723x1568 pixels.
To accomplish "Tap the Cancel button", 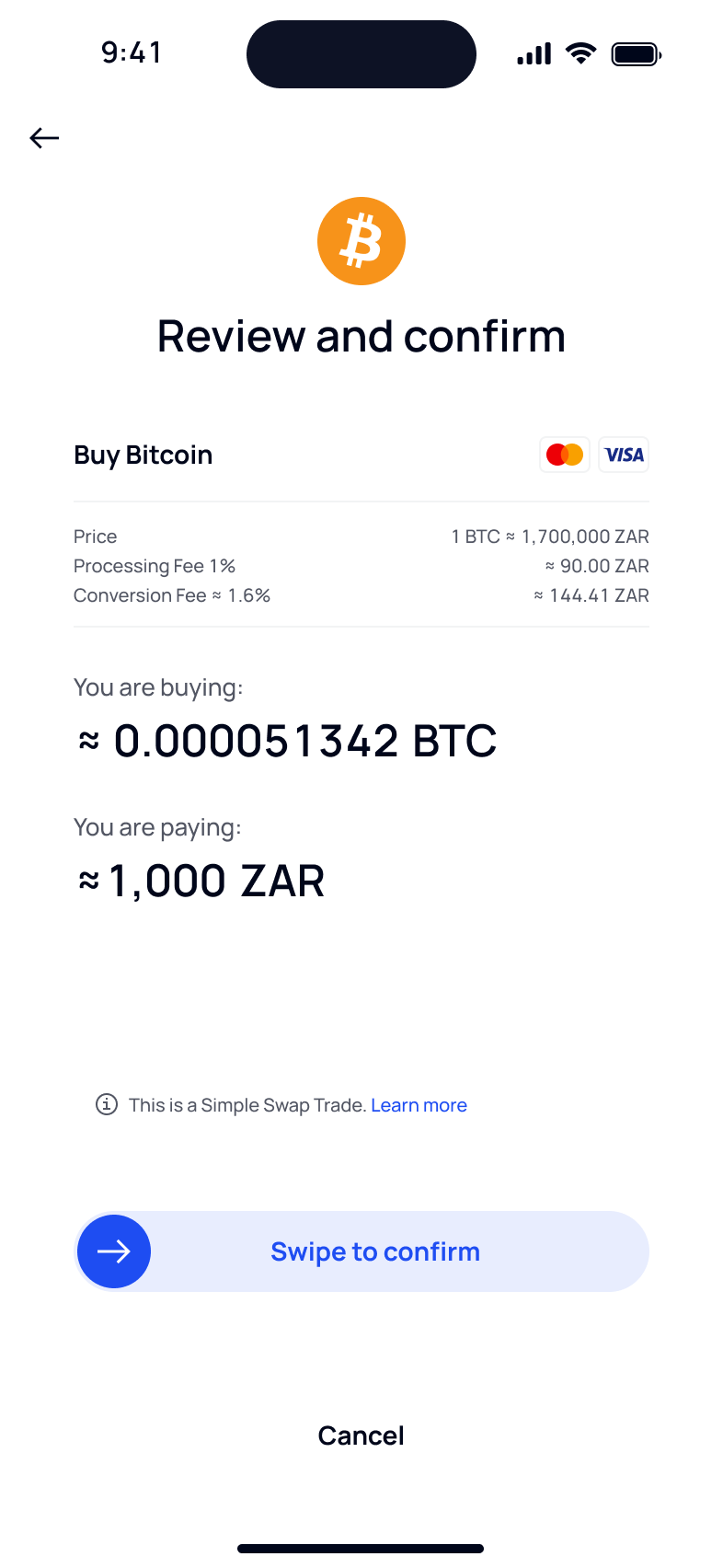I will pos(361,1435).
